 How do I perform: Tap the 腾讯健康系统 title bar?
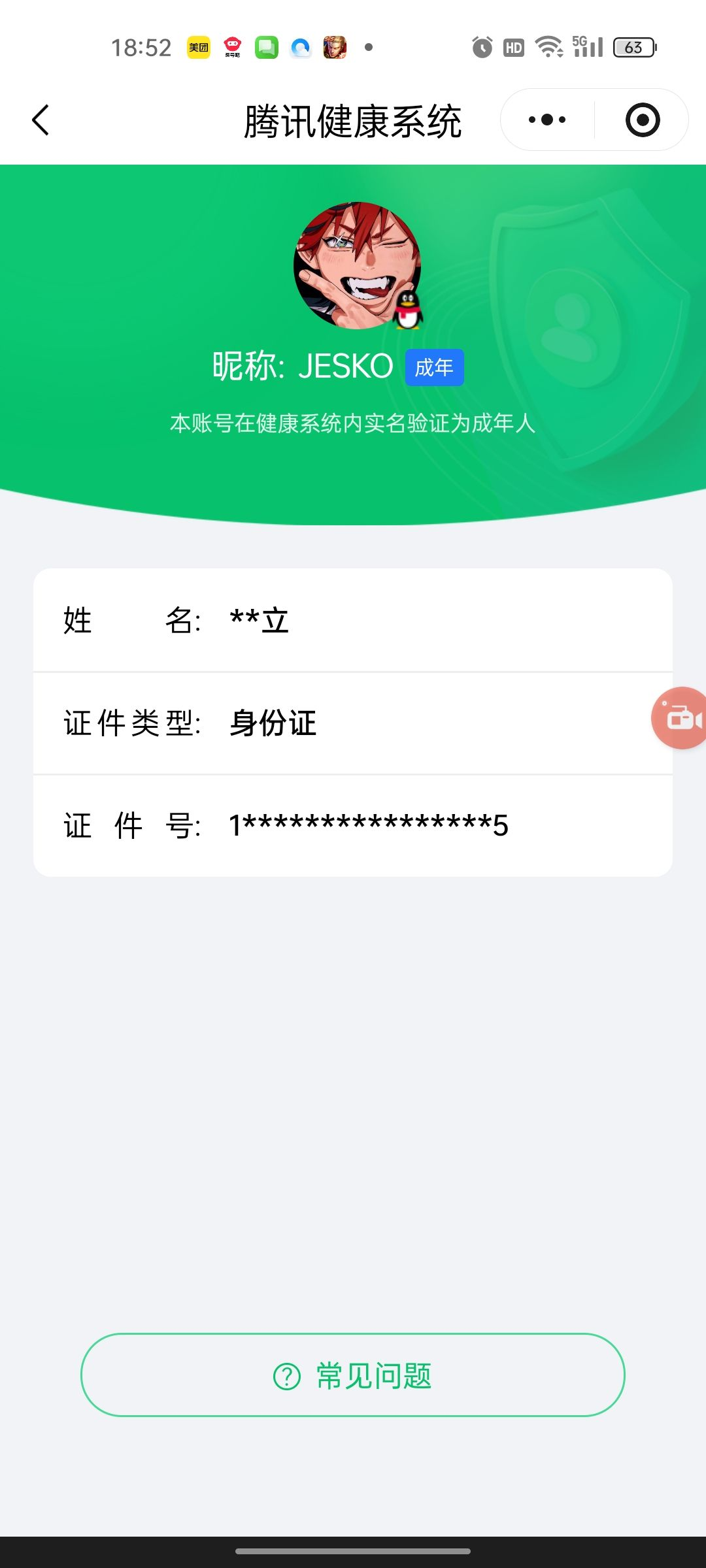tap(353, 120)
